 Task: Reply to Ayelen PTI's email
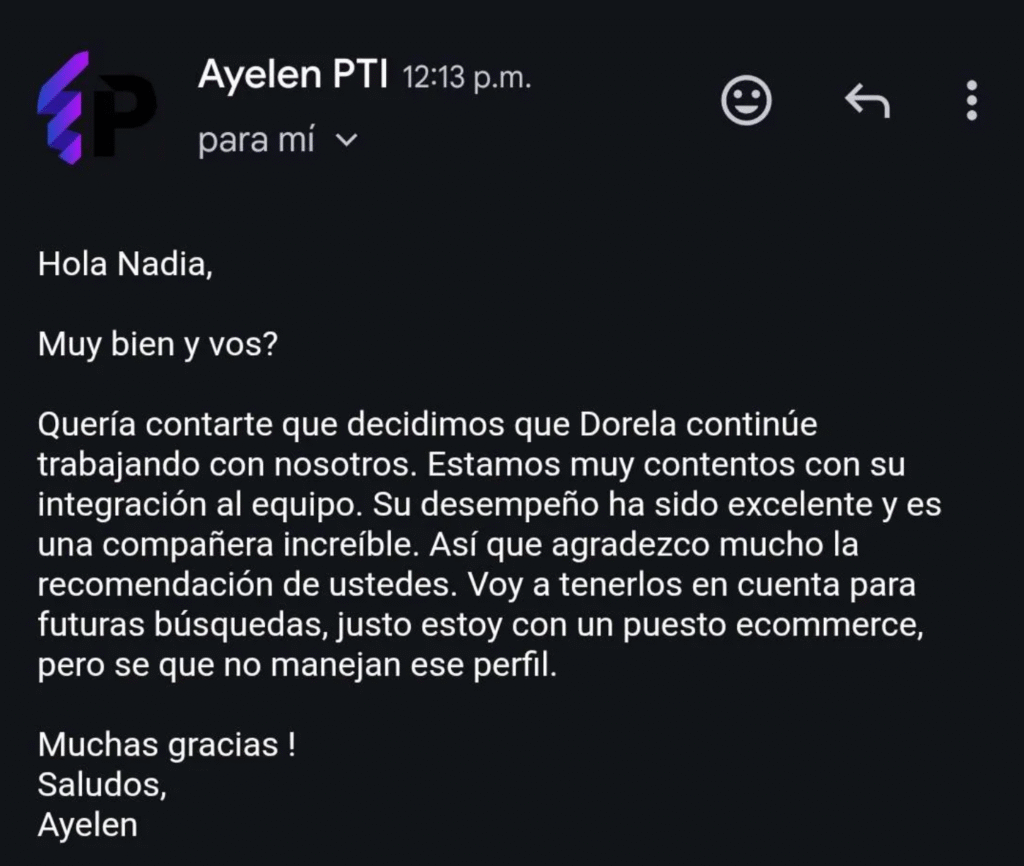coord(867,101)
